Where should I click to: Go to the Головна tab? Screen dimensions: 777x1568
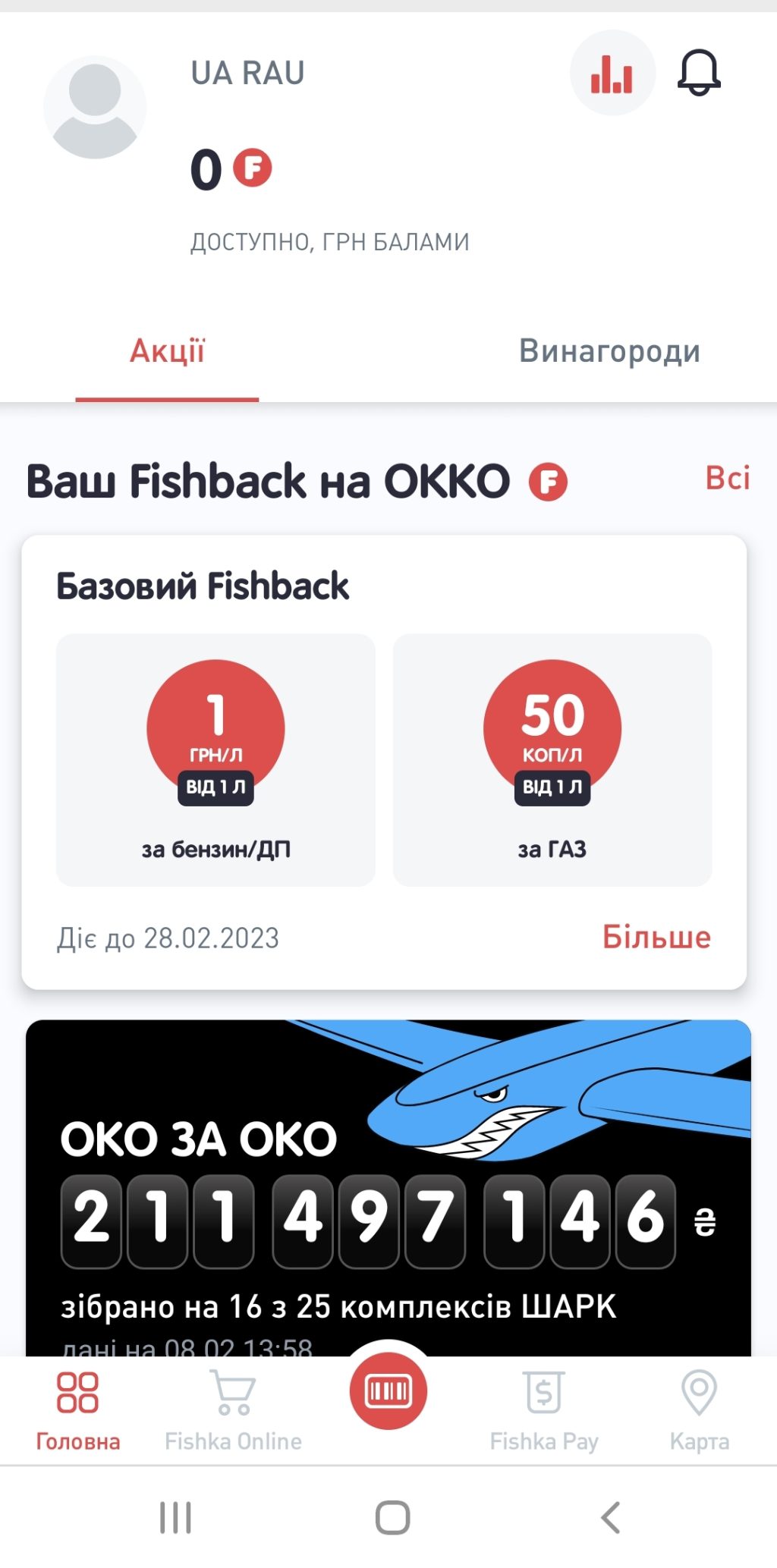[x=77, y=1410]
